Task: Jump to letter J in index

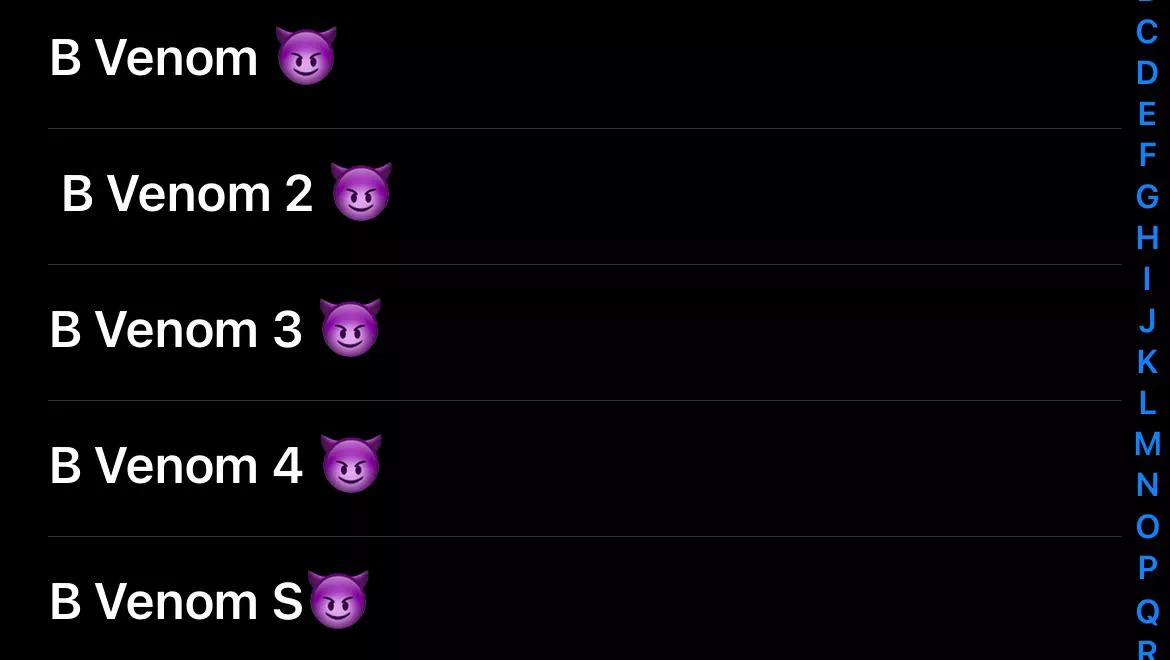Action: tap(1147, 321)
